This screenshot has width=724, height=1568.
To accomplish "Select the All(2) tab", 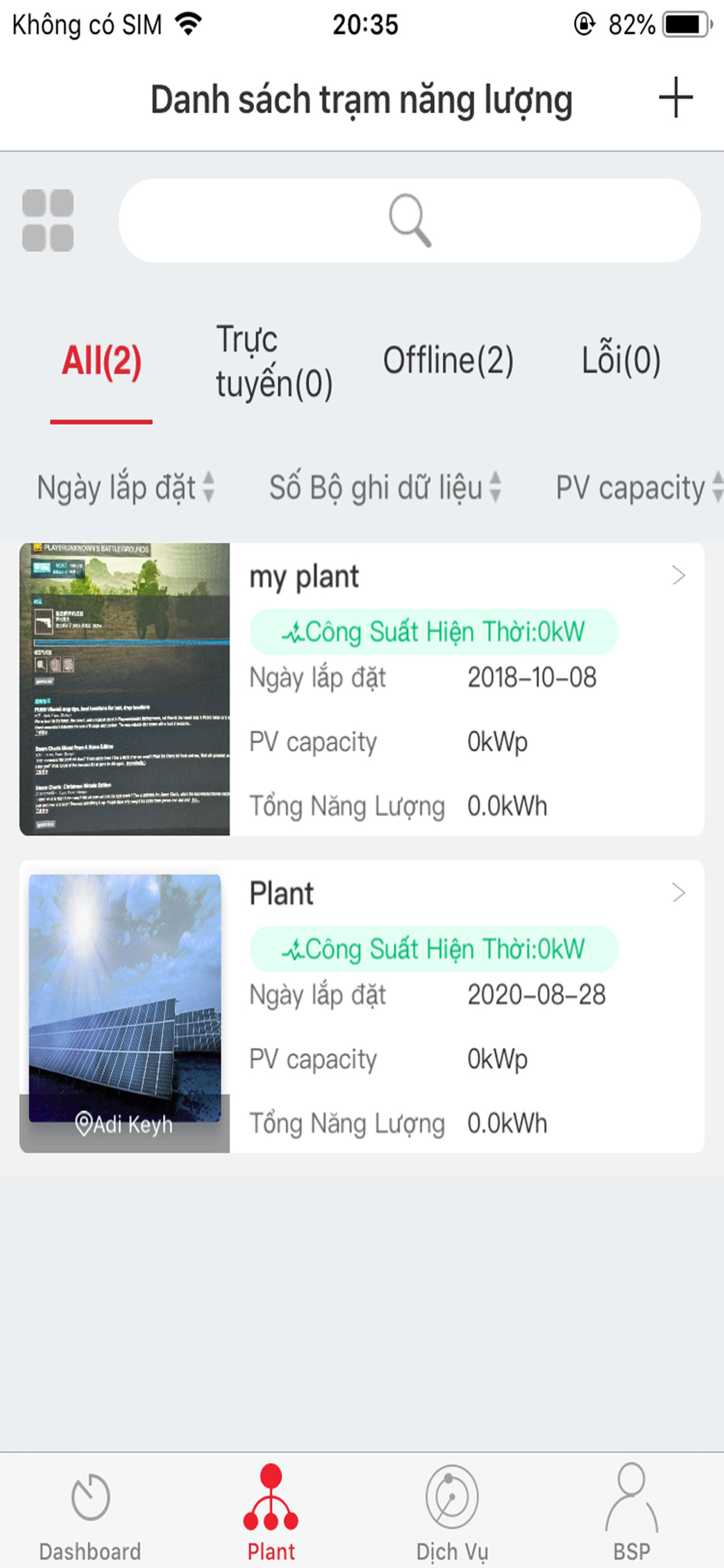I will pyautogui.click(x=102, y=361).
